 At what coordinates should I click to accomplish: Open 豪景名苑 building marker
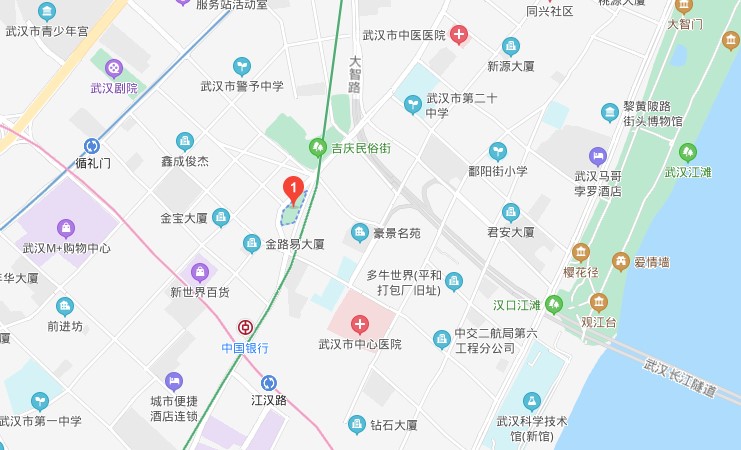pos(359,233)
